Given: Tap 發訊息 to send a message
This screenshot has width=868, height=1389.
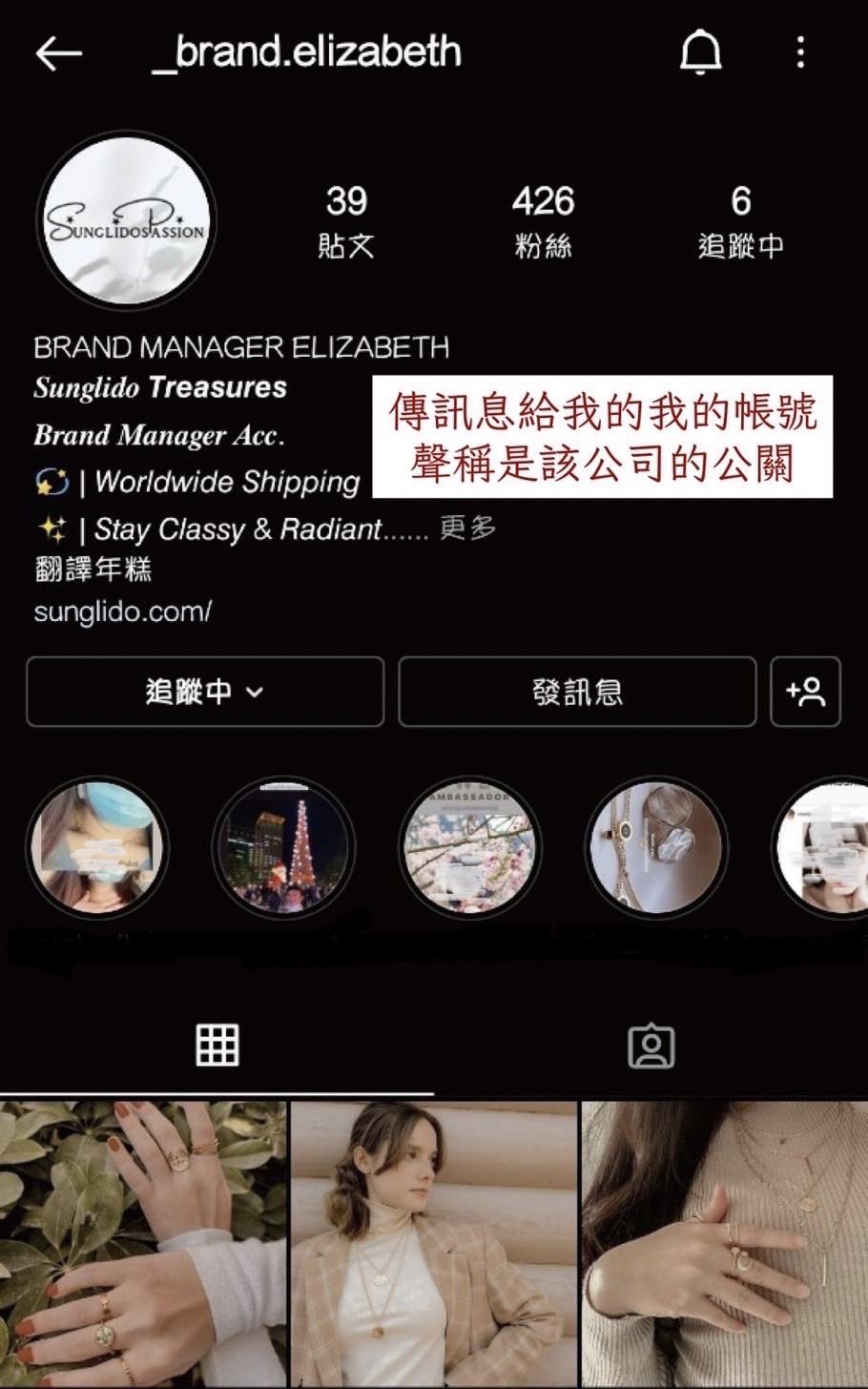Looking at the screenshot, I should pos(577,692).
